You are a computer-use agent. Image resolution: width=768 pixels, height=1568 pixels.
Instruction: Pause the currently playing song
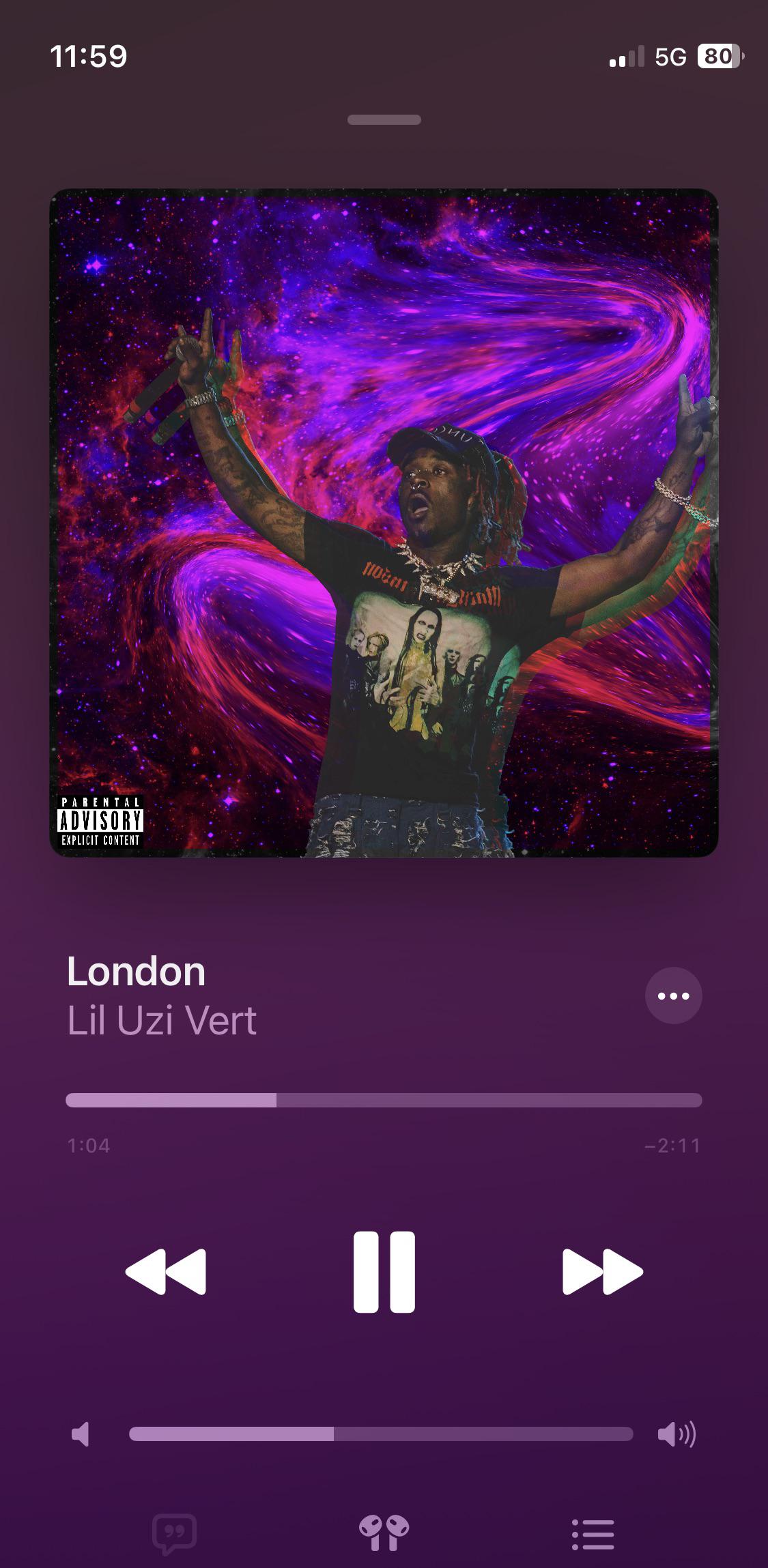pos(384,1271)
